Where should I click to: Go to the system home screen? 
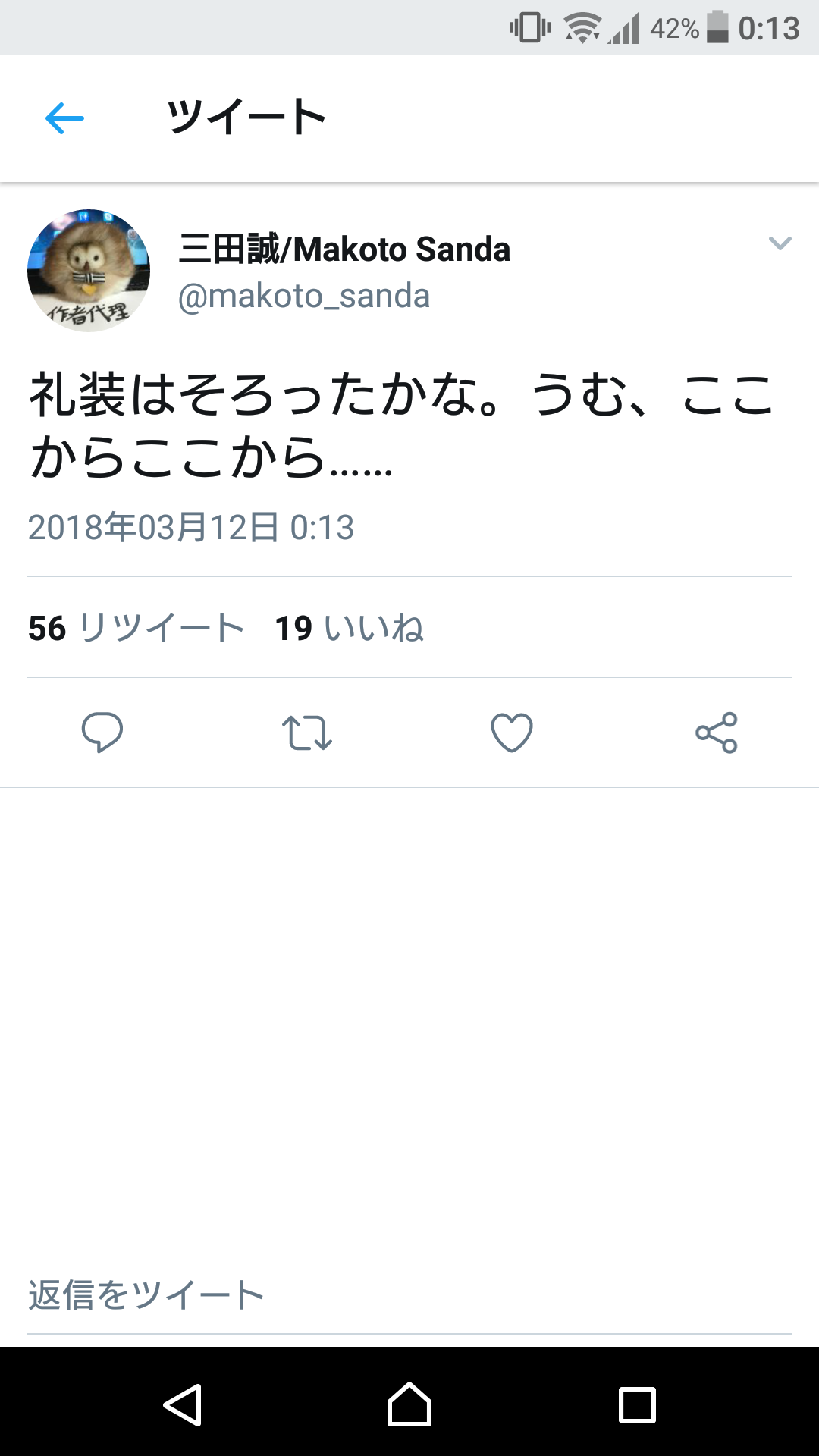[409, 1404]
